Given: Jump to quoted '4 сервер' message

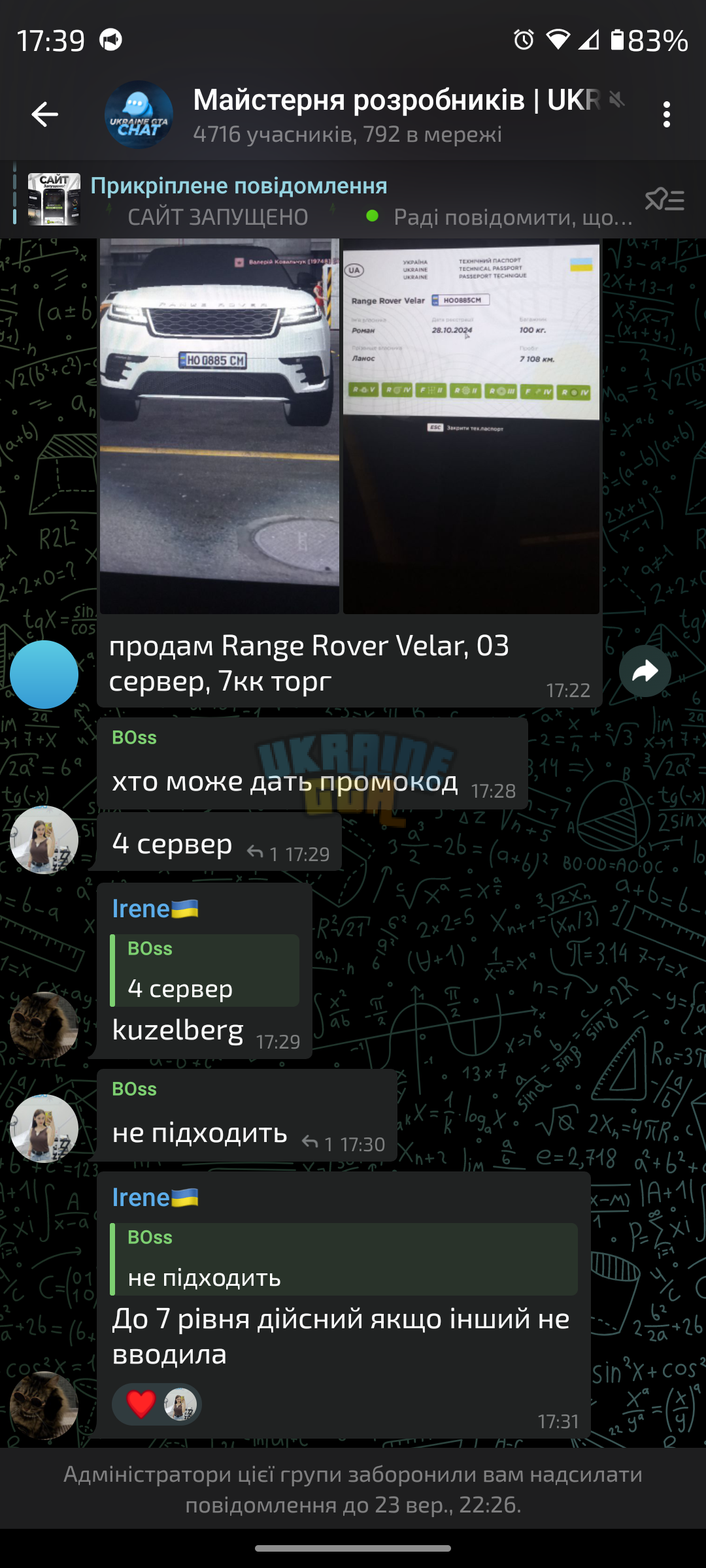Looking at the screenshot, I should coord(205,970).
